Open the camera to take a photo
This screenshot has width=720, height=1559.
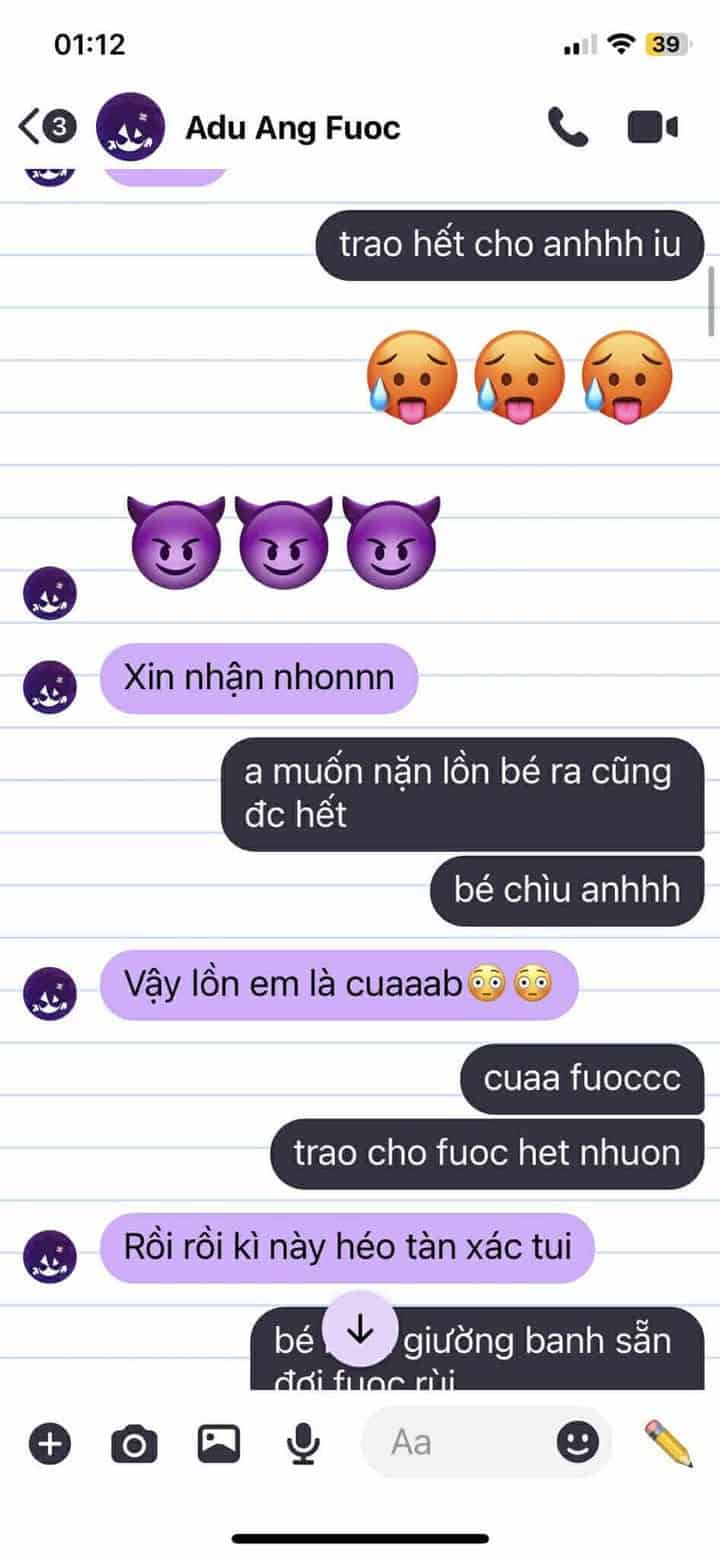coord(134,1443)
